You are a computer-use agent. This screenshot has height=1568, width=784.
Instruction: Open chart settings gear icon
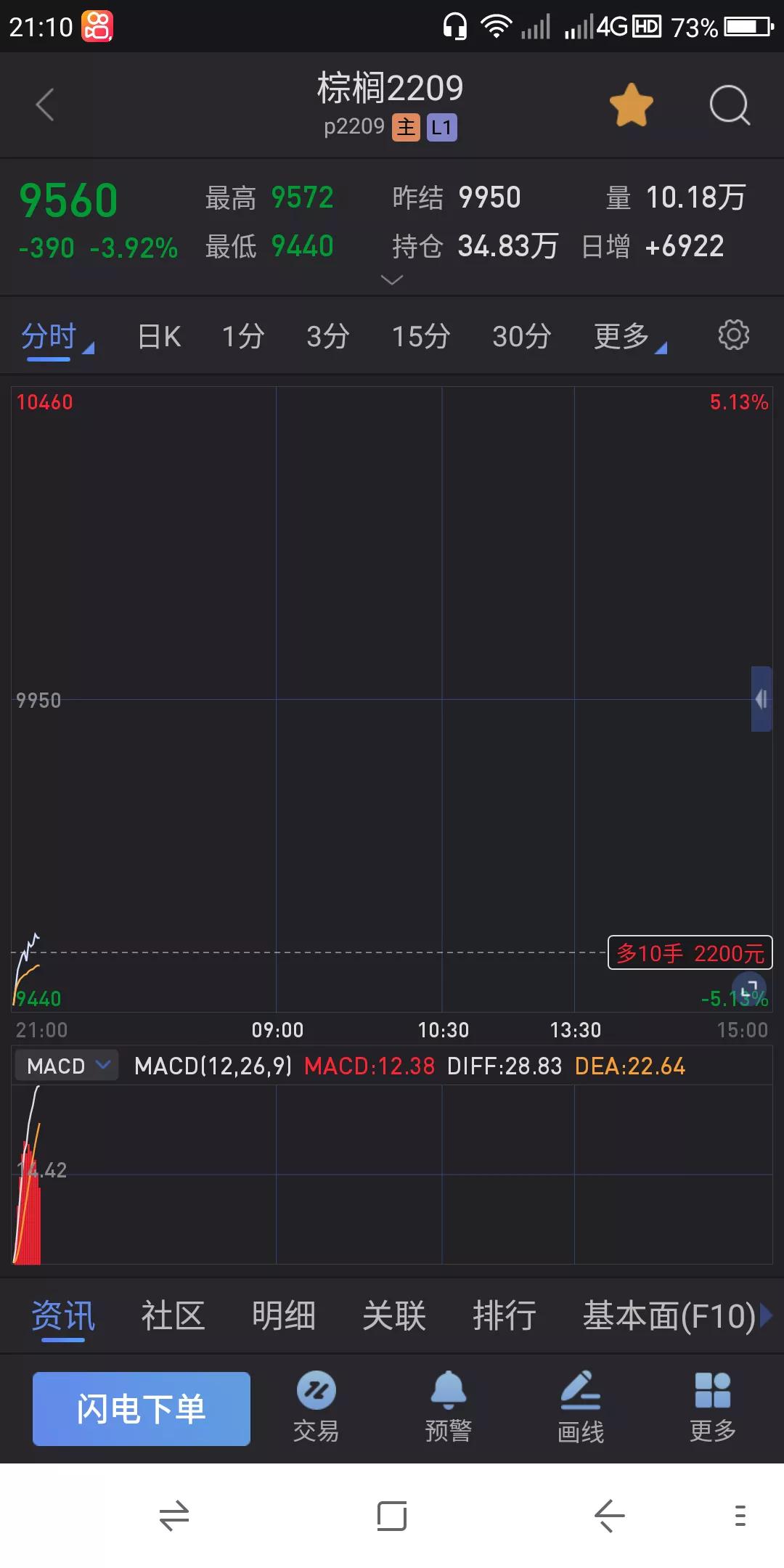click(x=733, y=335)
